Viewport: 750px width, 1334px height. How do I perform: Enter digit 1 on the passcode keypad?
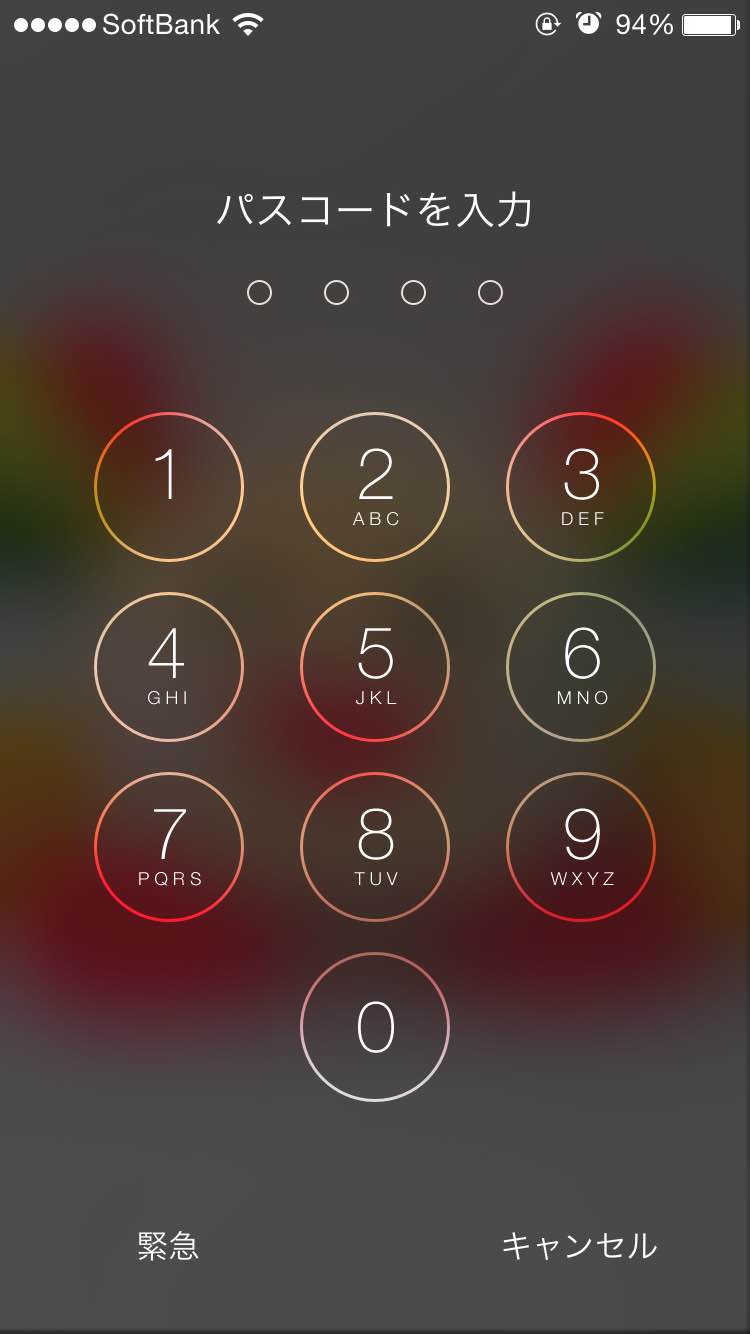tap(169, 487)
